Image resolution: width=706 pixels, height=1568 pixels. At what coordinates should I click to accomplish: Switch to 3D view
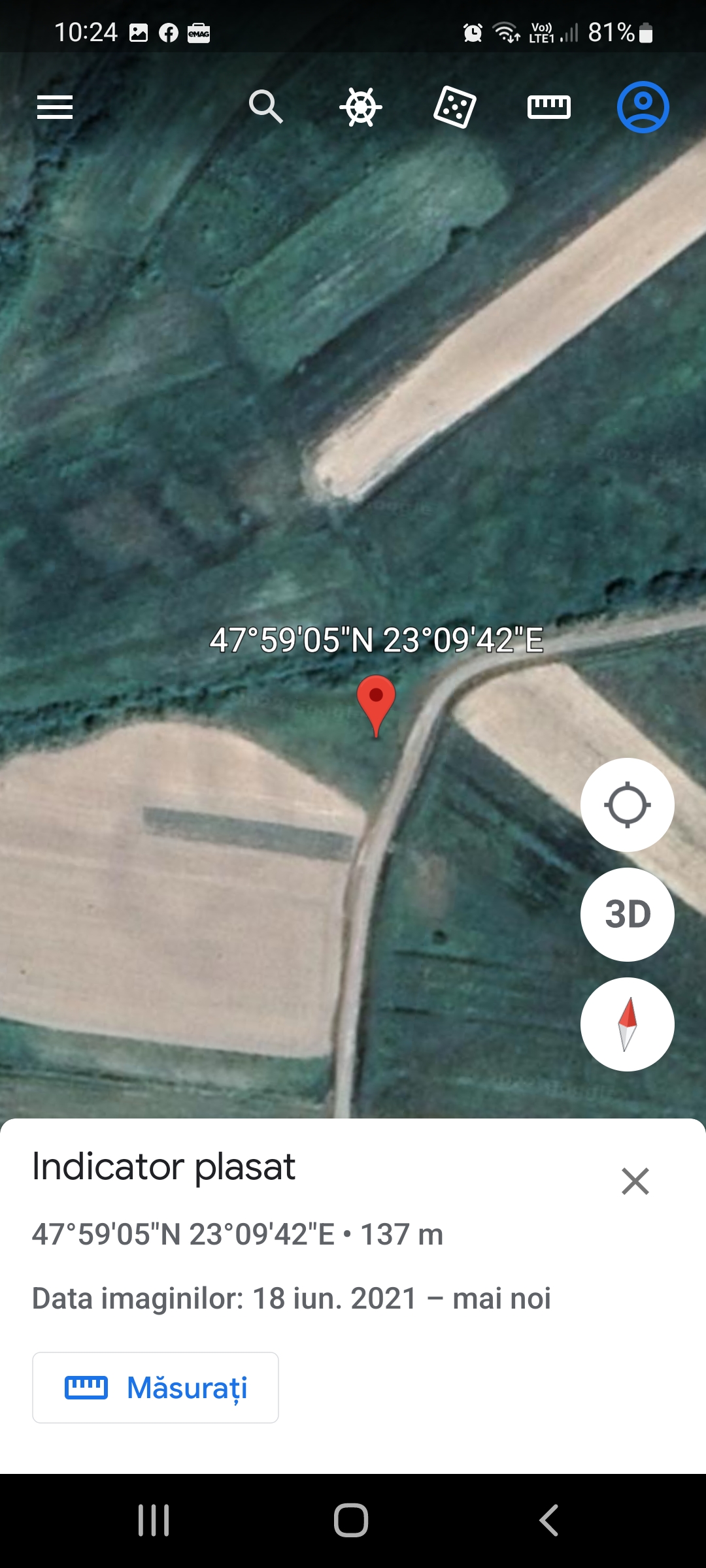point(628,914)
